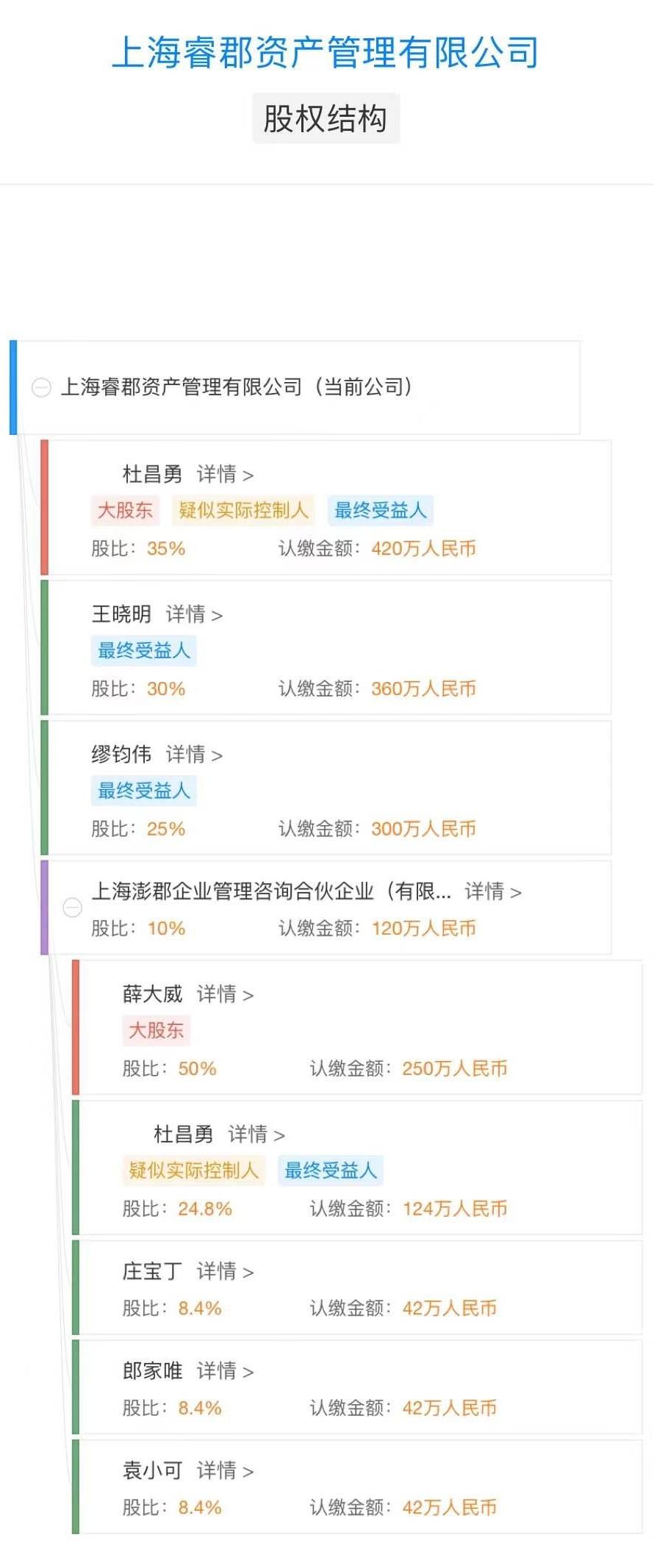View 王晓明's 详情 page
The image size is (654, 1568).
pos(194,614)
